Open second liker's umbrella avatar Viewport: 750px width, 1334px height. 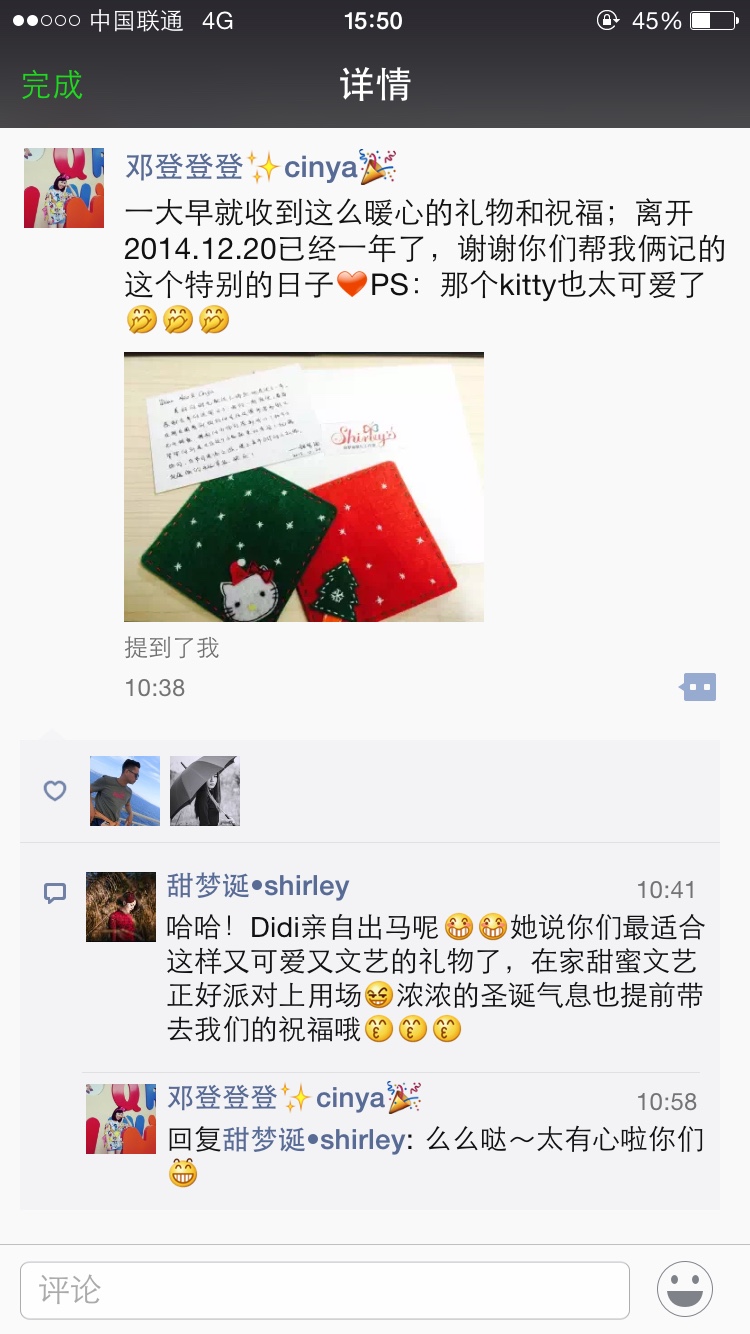click(205, 791)
